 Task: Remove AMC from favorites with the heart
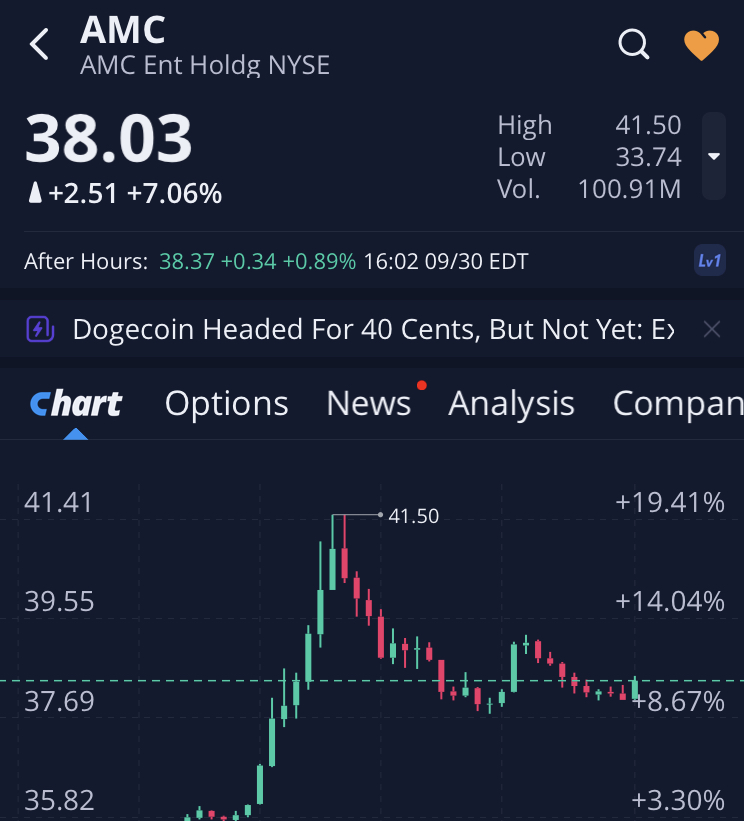coord(701,45)
